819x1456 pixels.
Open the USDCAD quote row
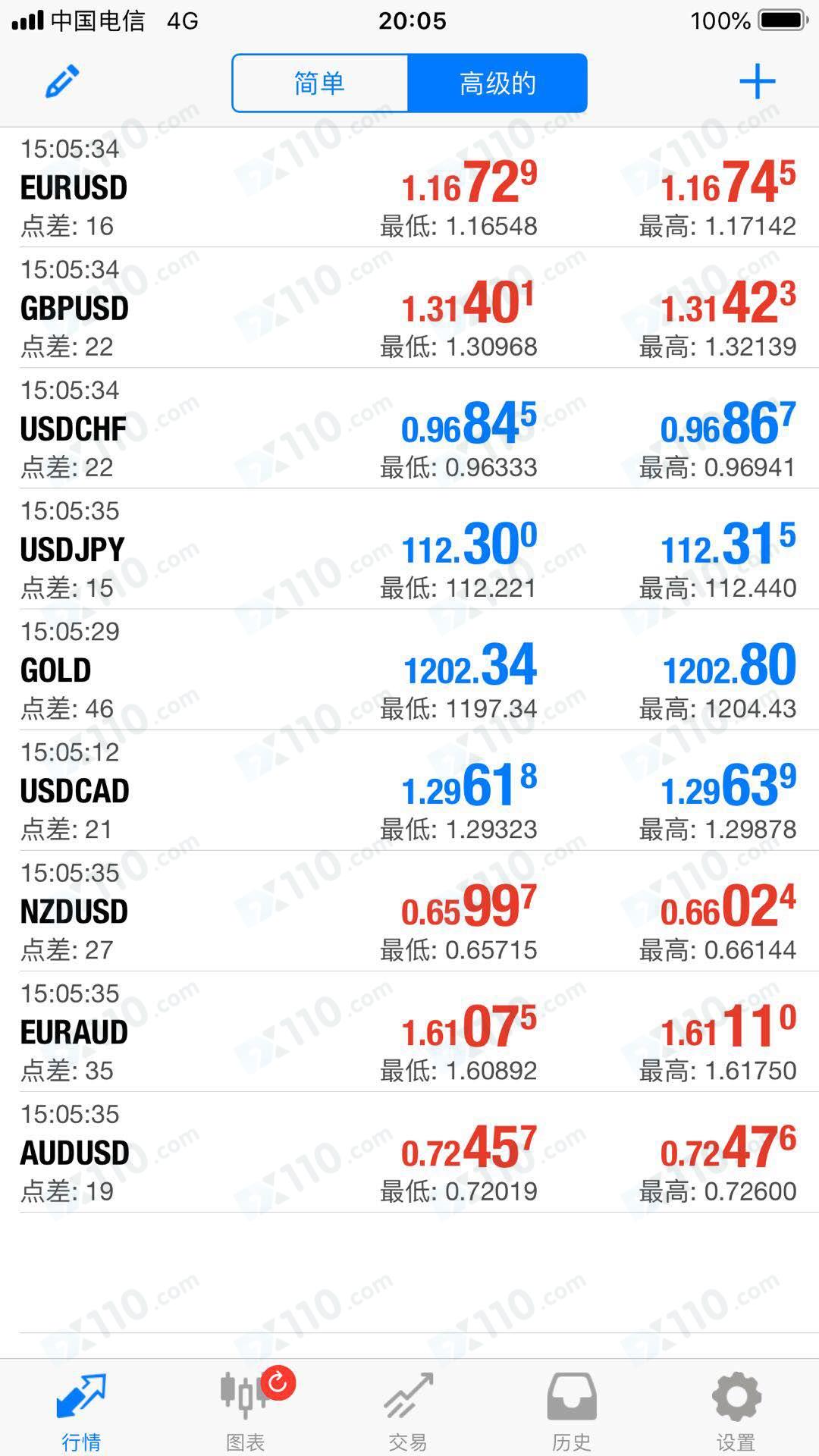coord(409,790)
